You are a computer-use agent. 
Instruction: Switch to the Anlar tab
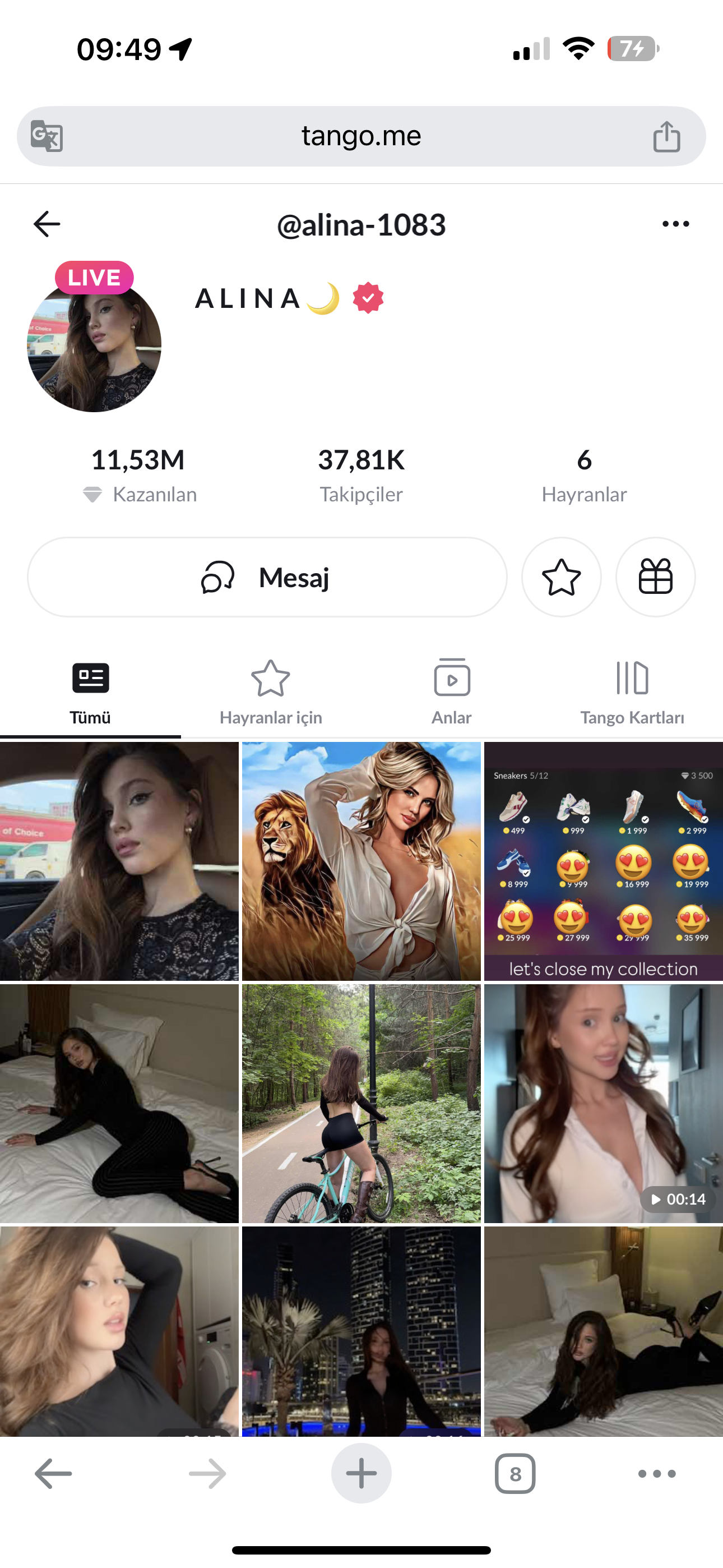(x=452, y=693)
